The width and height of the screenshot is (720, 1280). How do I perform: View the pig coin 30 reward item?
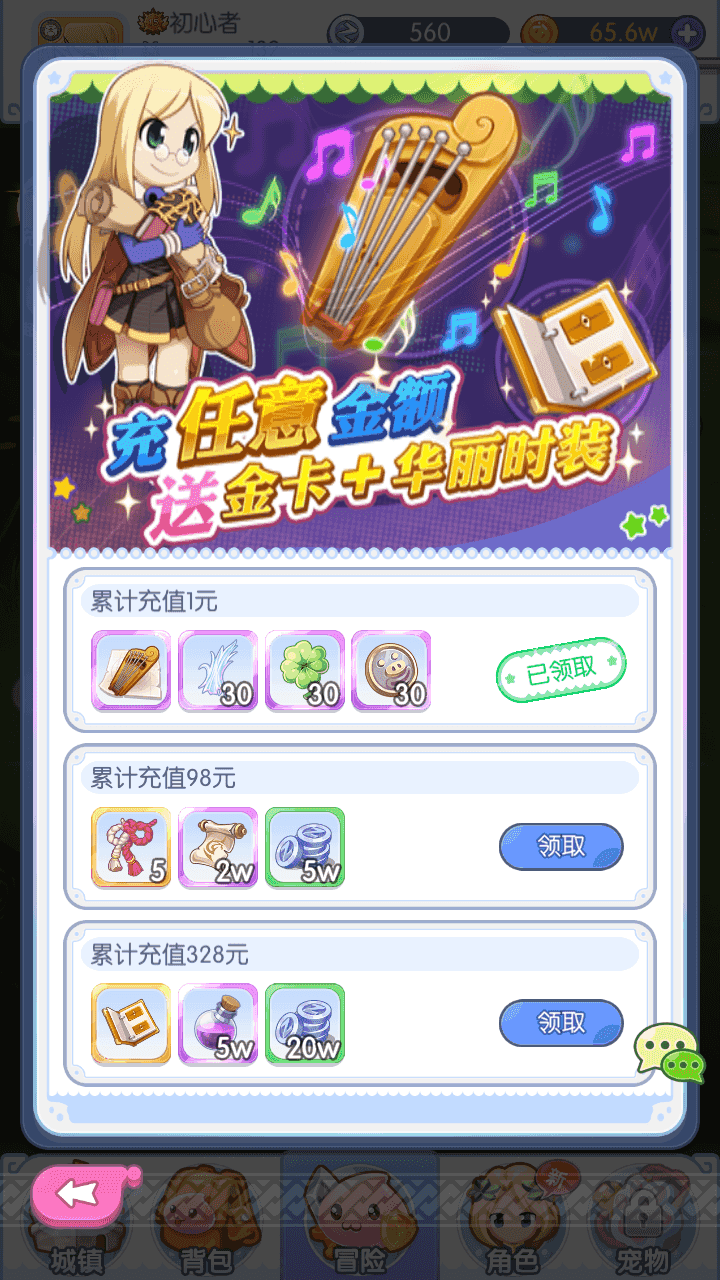pyautogui.click(x=391, y=671)
